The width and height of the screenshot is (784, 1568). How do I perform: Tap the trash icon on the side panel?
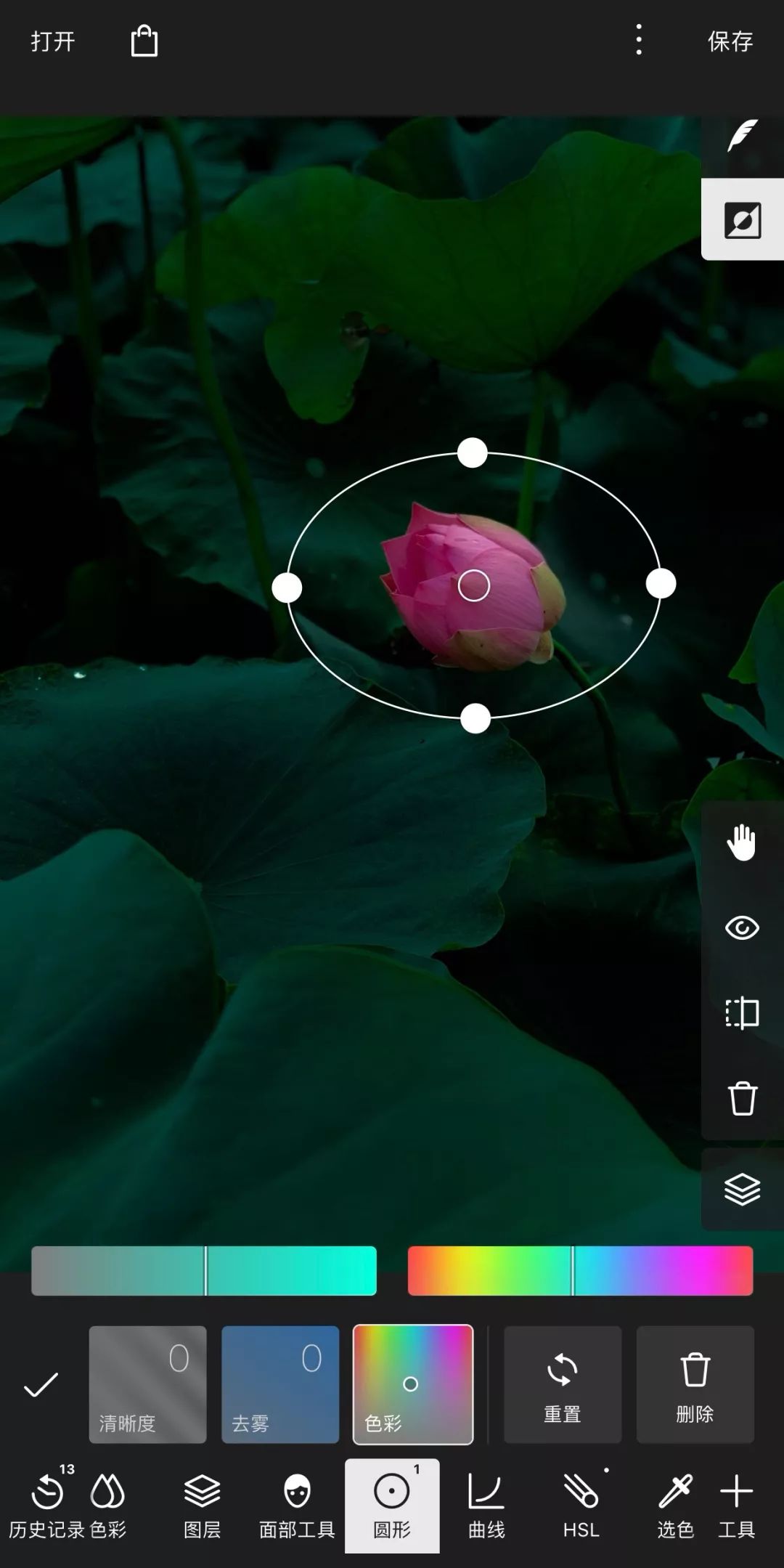click(742, 1098)
